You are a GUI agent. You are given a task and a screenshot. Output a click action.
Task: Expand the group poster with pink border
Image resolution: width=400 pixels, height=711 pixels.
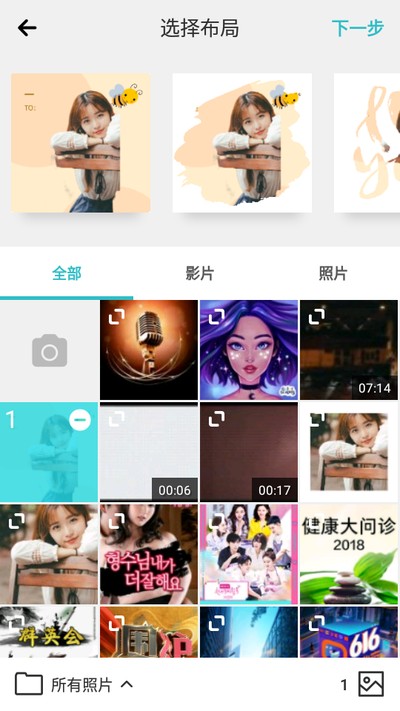(217, 521)
